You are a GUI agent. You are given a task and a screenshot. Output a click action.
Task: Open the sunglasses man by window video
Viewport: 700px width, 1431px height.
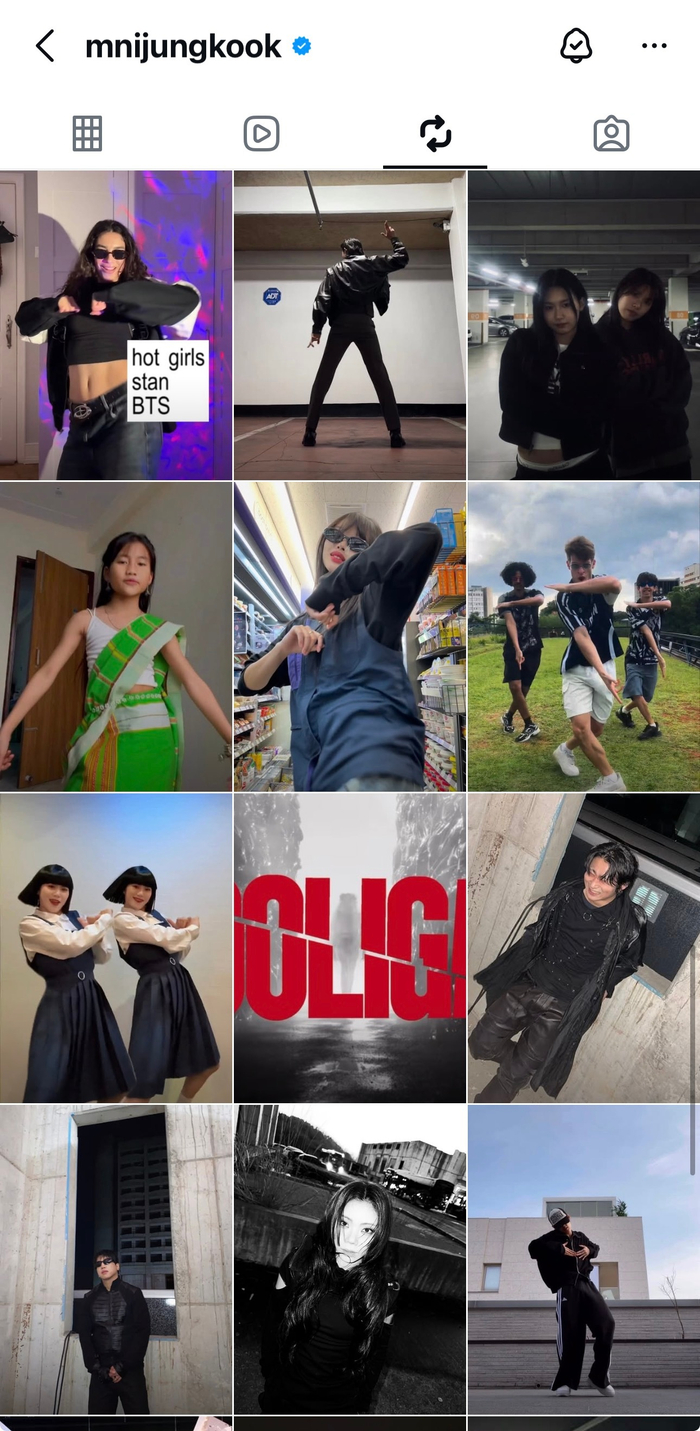tap(116, 1258)
